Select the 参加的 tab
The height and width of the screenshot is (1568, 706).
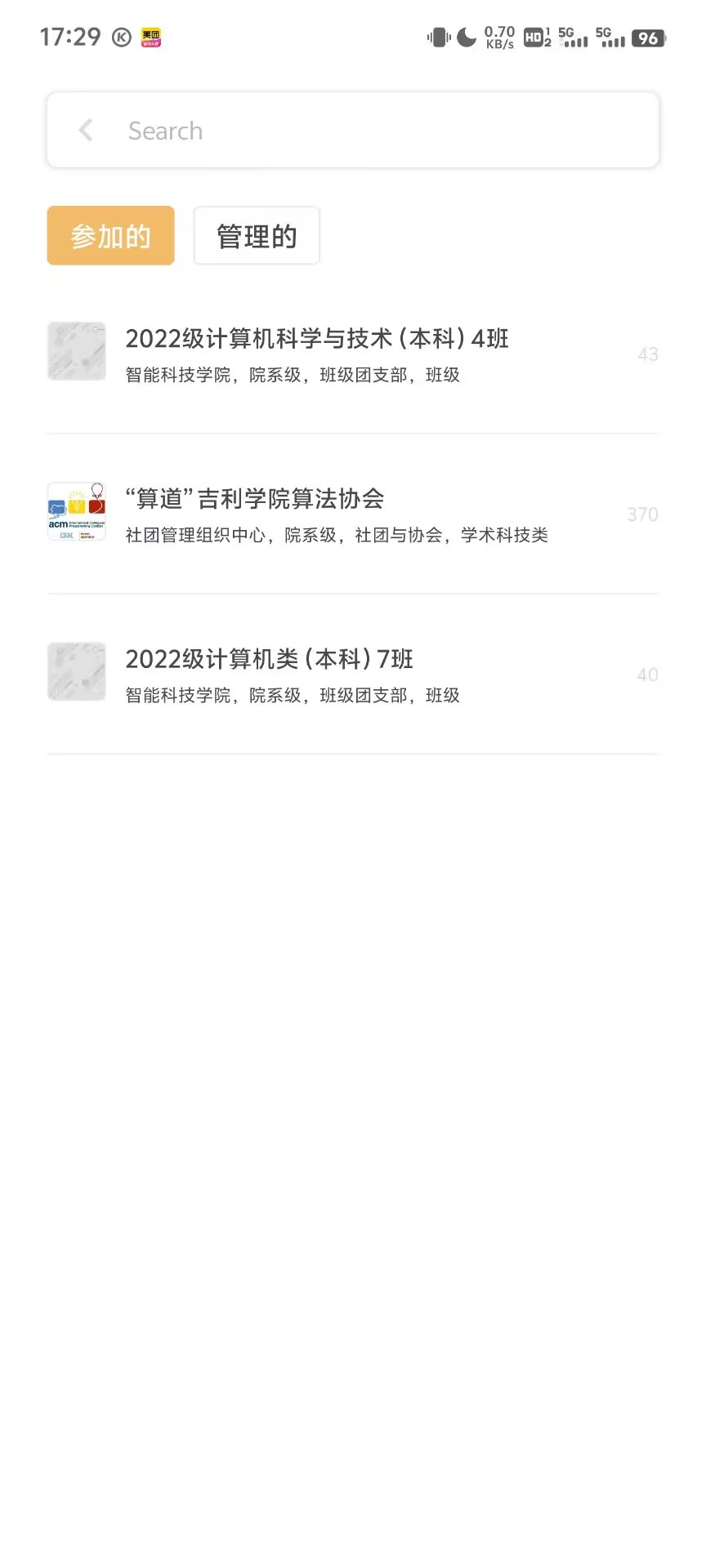click(110, 236)
